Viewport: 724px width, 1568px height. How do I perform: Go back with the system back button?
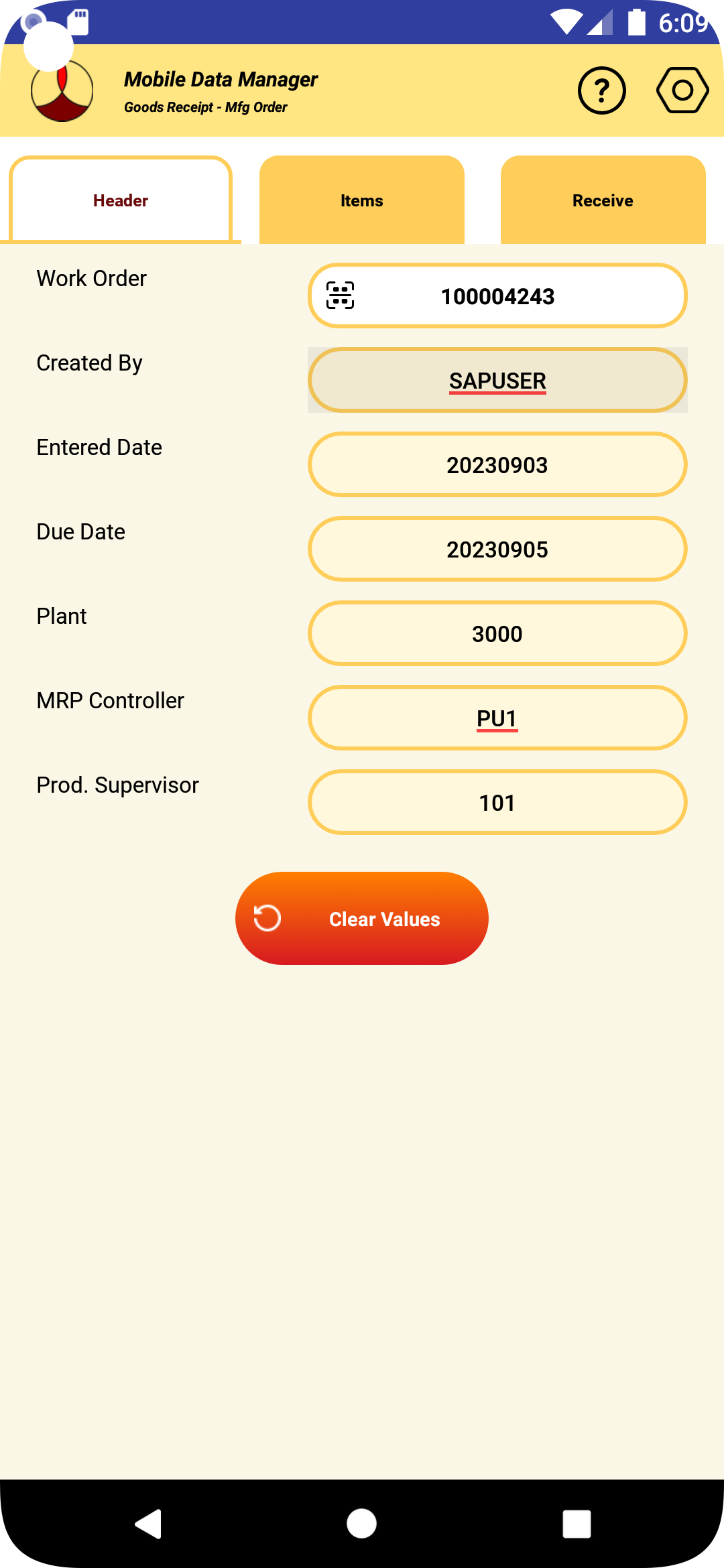(149, 1524)
